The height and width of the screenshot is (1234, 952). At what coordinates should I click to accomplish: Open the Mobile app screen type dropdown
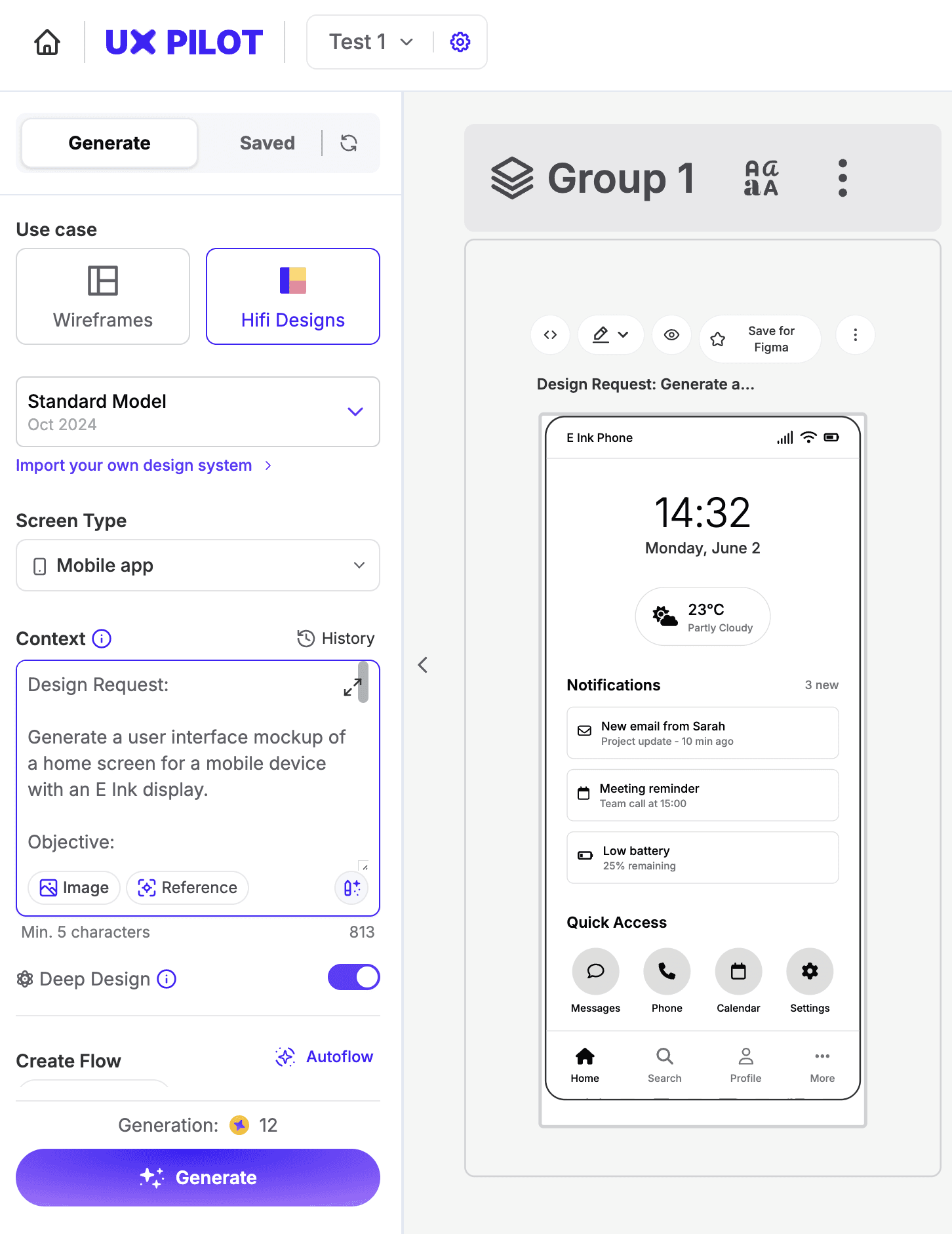point(198,565)
